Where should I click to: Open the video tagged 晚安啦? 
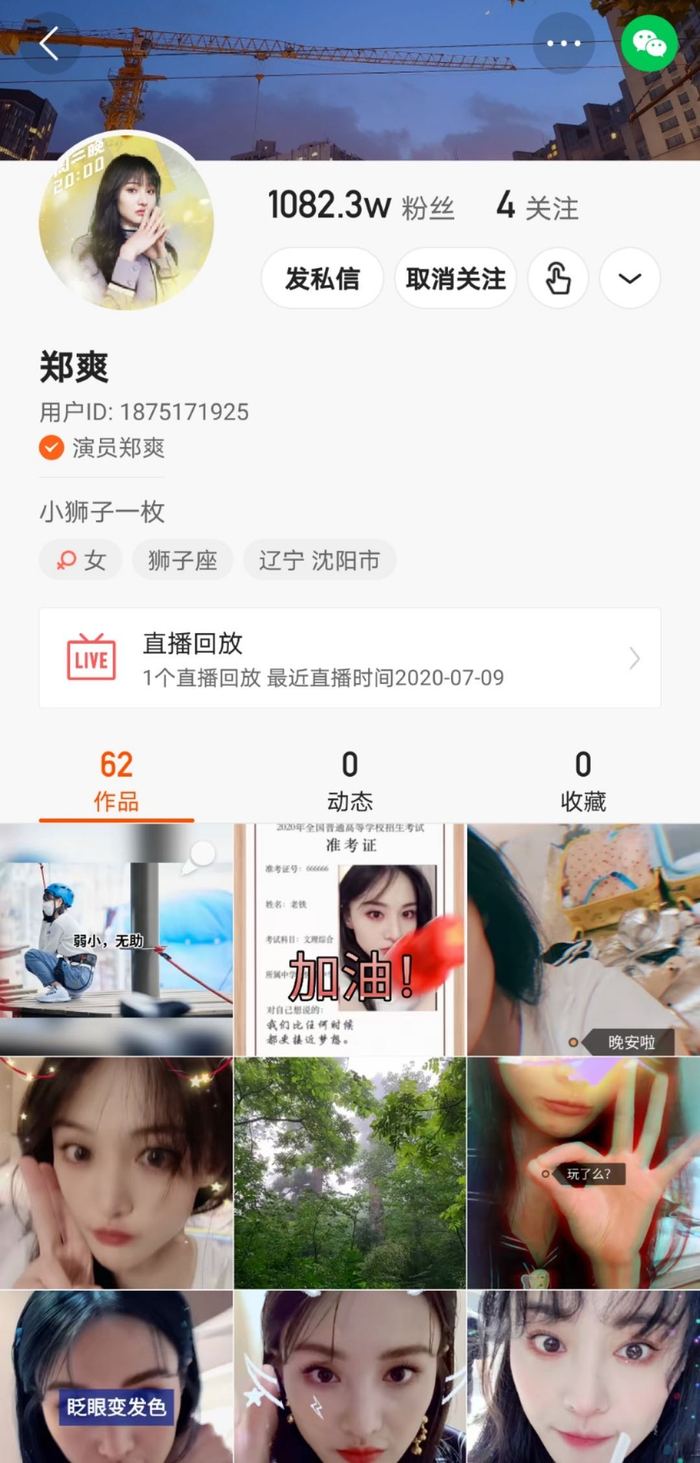583,939
